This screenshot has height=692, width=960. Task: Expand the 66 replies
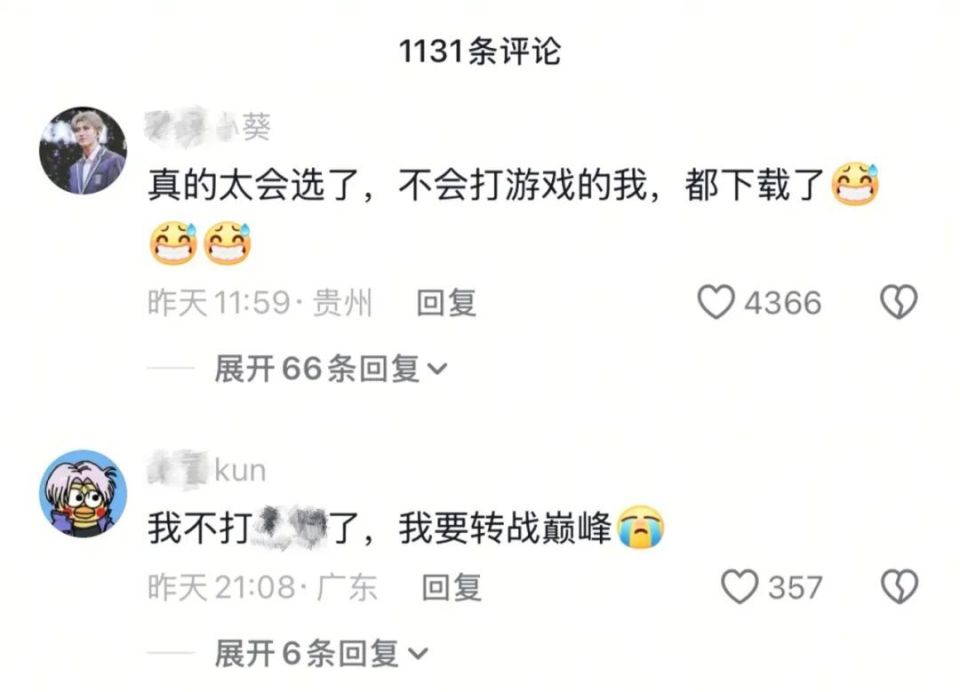(x=330, y=369)
